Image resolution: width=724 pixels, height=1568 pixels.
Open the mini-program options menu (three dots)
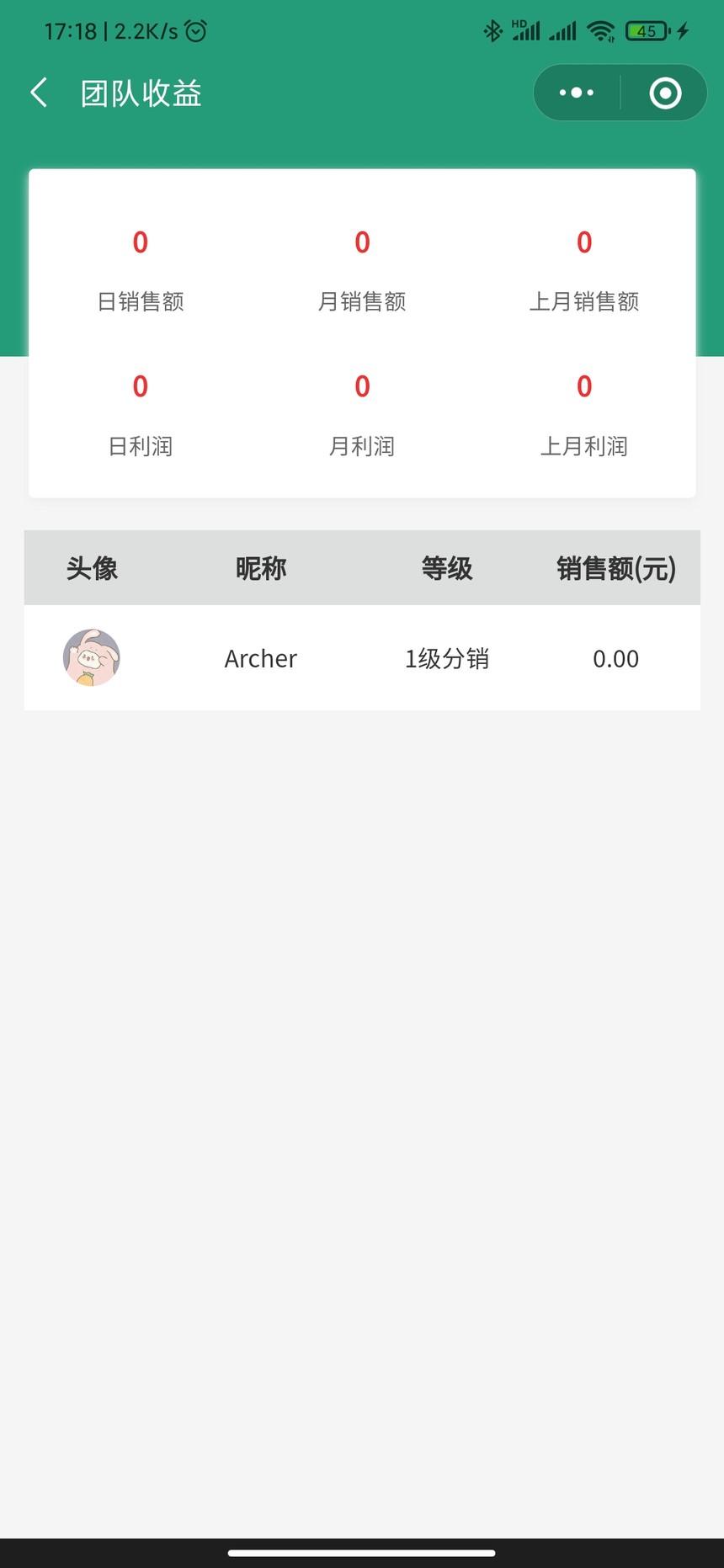tap(575, 93)
